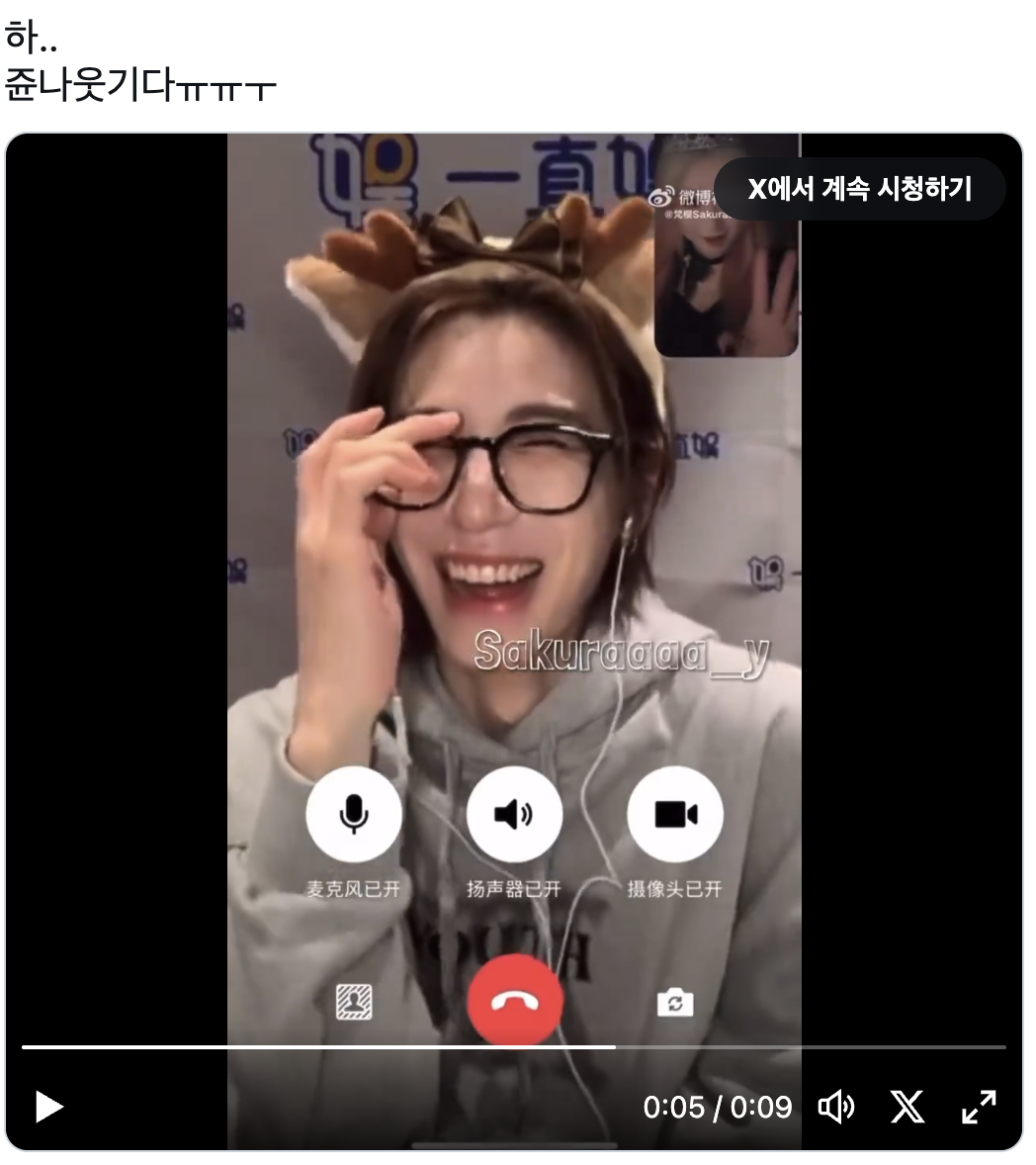This screenshot has height=1165, width=1036.
Task: Tap the red hang-up button
Action: click(x=515, y=1001)
